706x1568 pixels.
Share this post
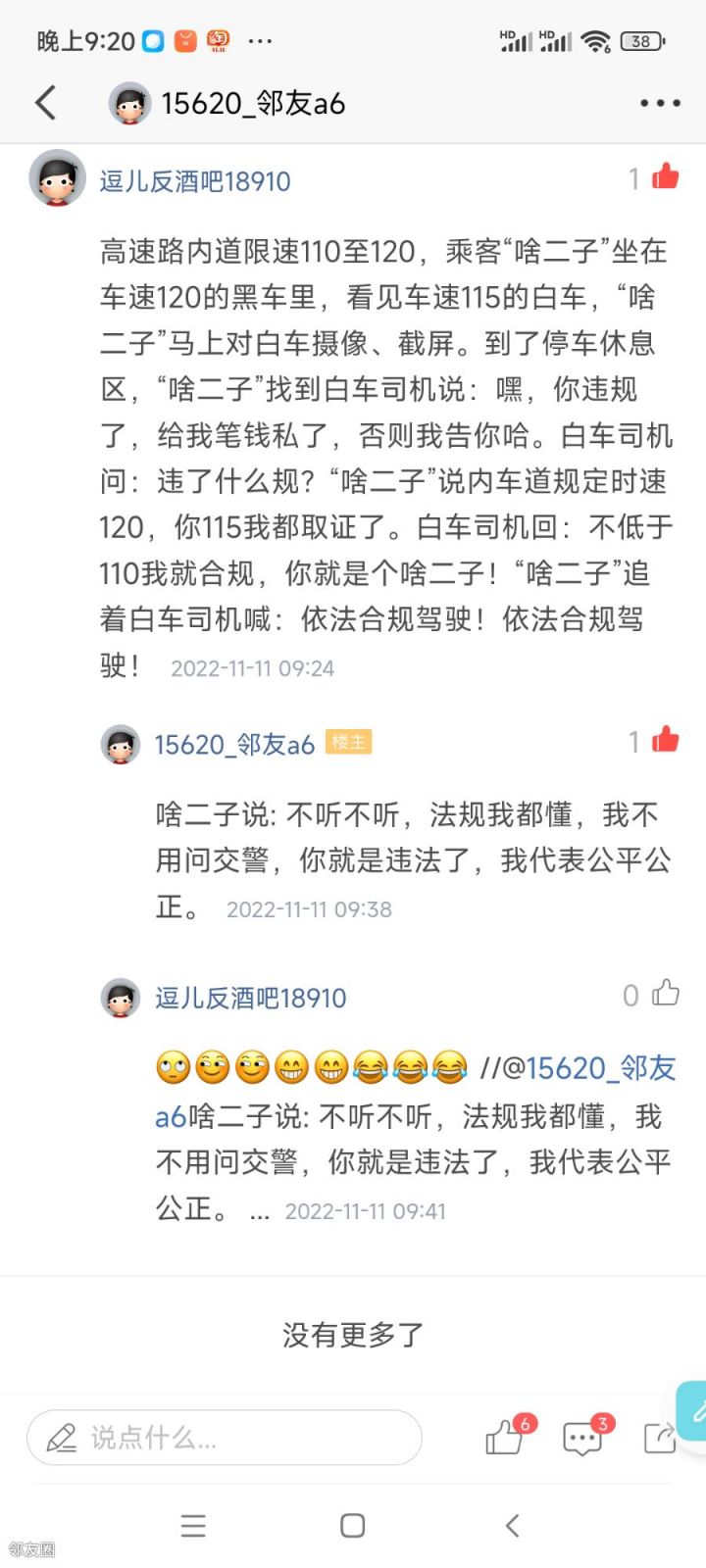(659, 1438)
